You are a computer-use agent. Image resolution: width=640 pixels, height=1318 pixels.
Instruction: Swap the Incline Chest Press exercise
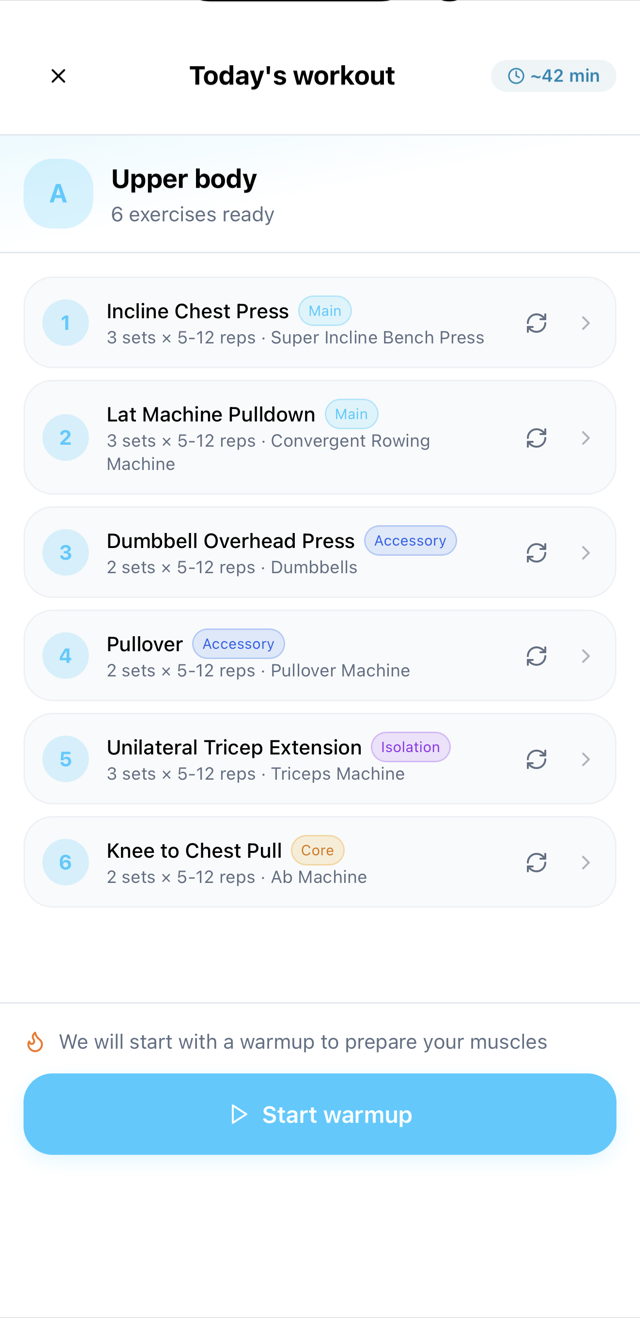(537, 323)
